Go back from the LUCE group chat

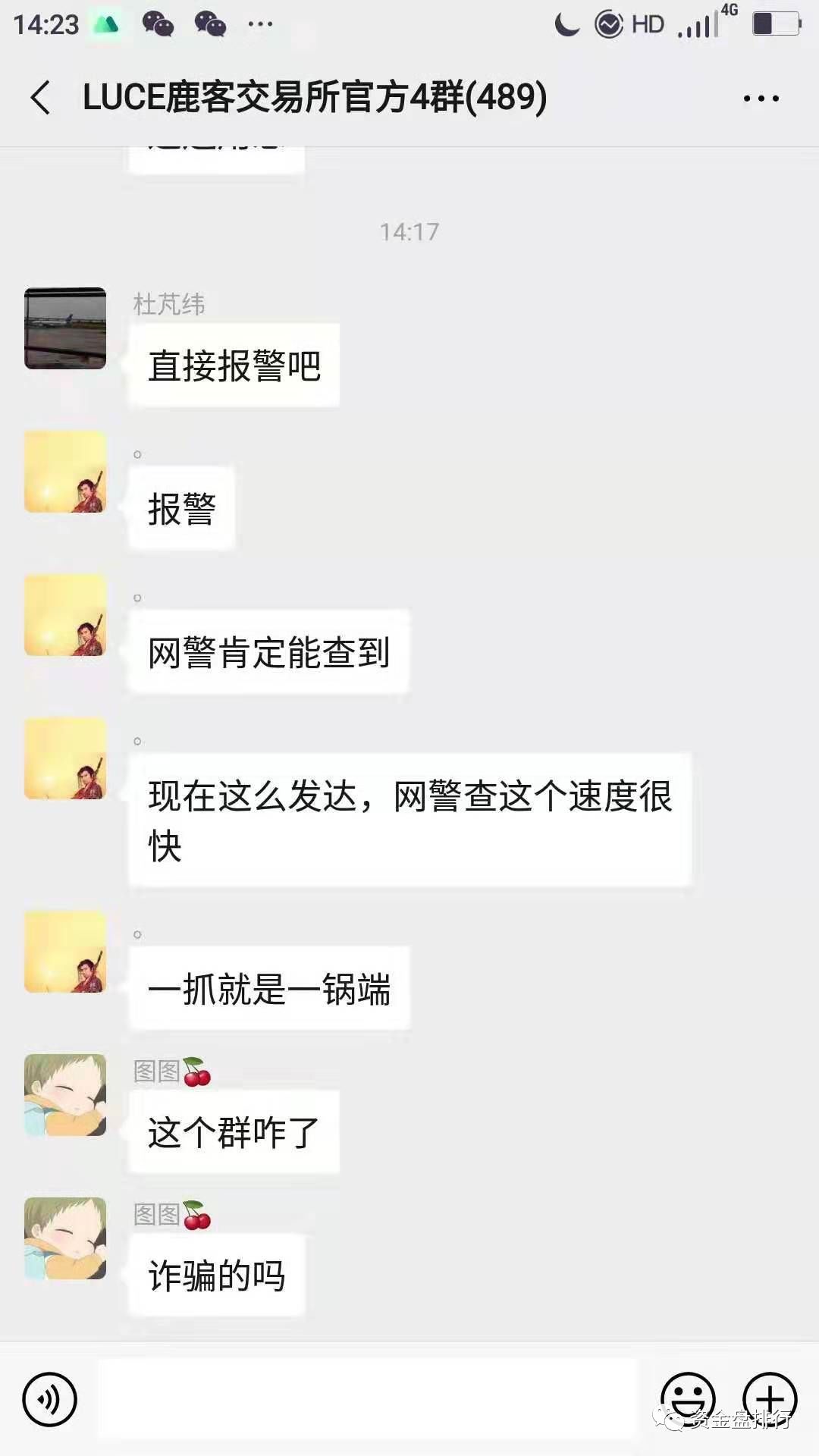(41, 98)
